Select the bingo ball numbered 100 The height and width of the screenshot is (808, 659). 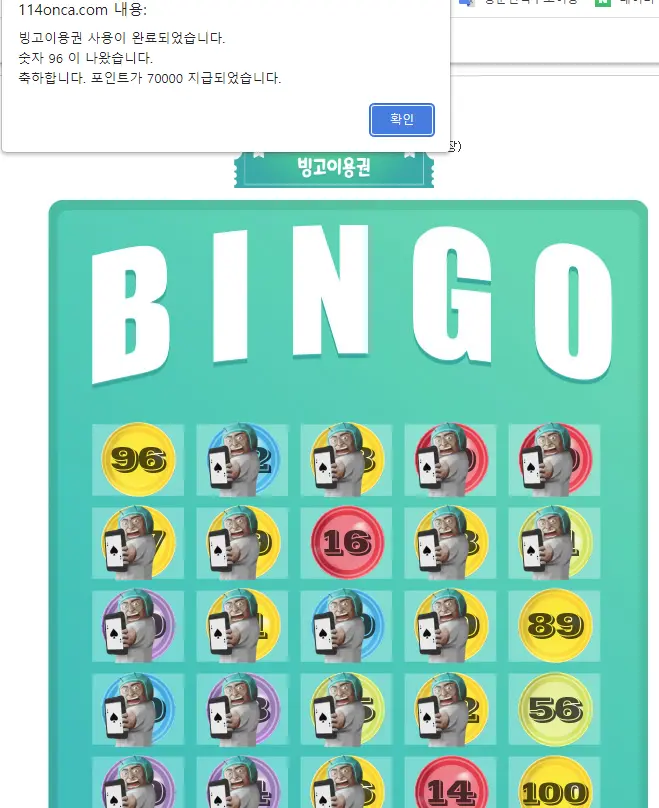click(x=555, y=783)
